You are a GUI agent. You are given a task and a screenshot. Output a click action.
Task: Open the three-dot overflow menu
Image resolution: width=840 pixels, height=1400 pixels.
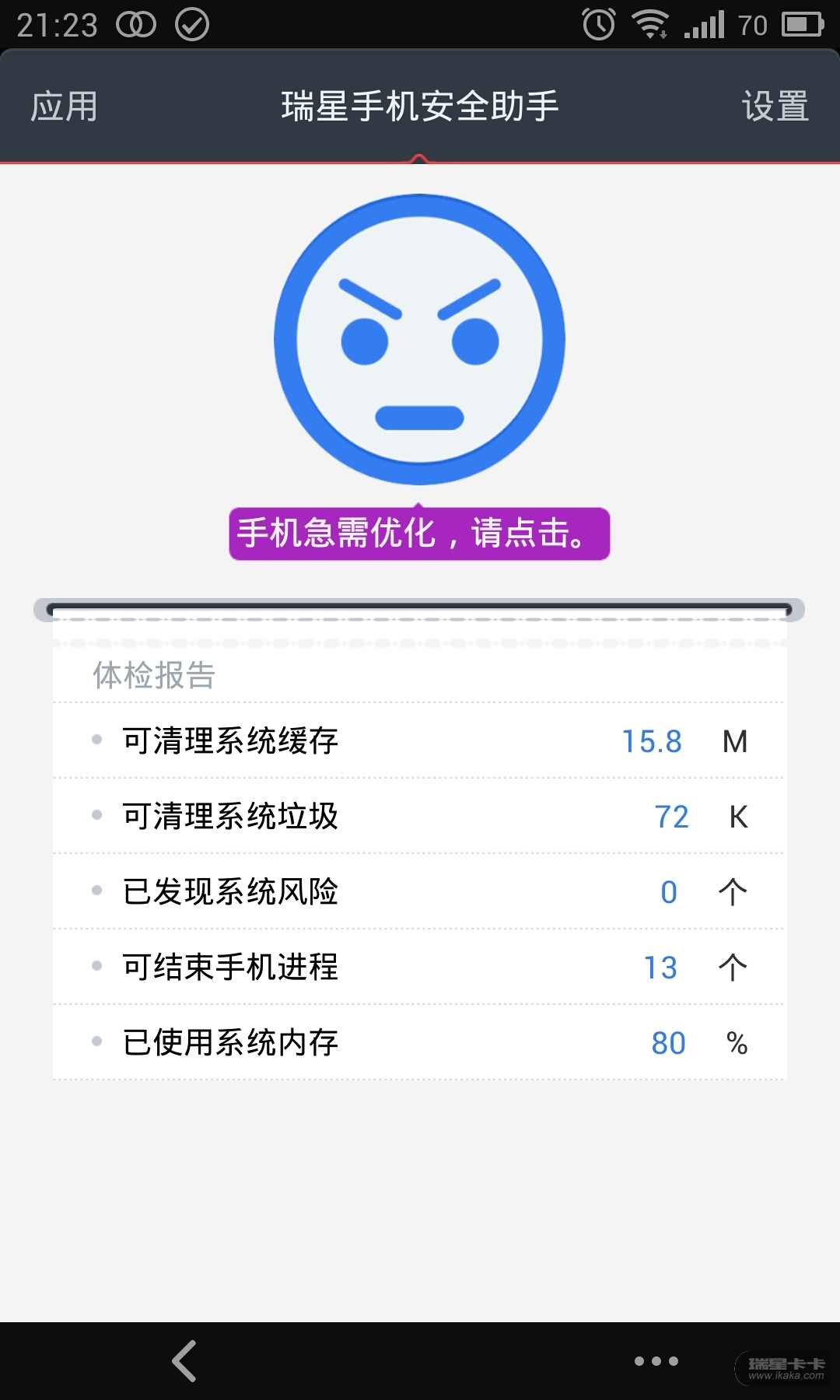coord(656,1361)
